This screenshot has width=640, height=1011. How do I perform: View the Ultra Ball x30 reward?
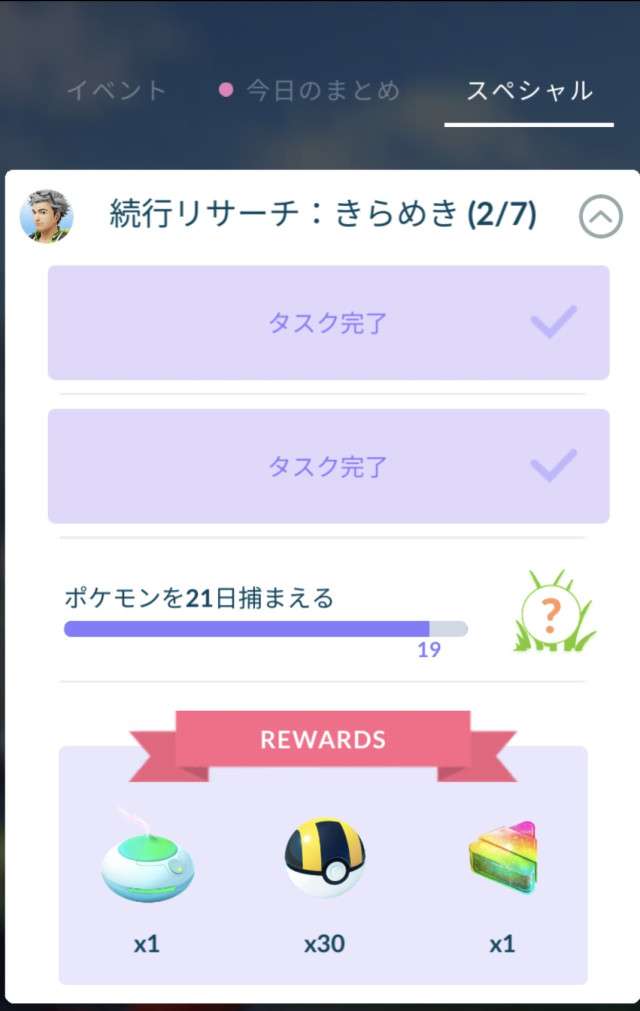click(x=323, y=859)
